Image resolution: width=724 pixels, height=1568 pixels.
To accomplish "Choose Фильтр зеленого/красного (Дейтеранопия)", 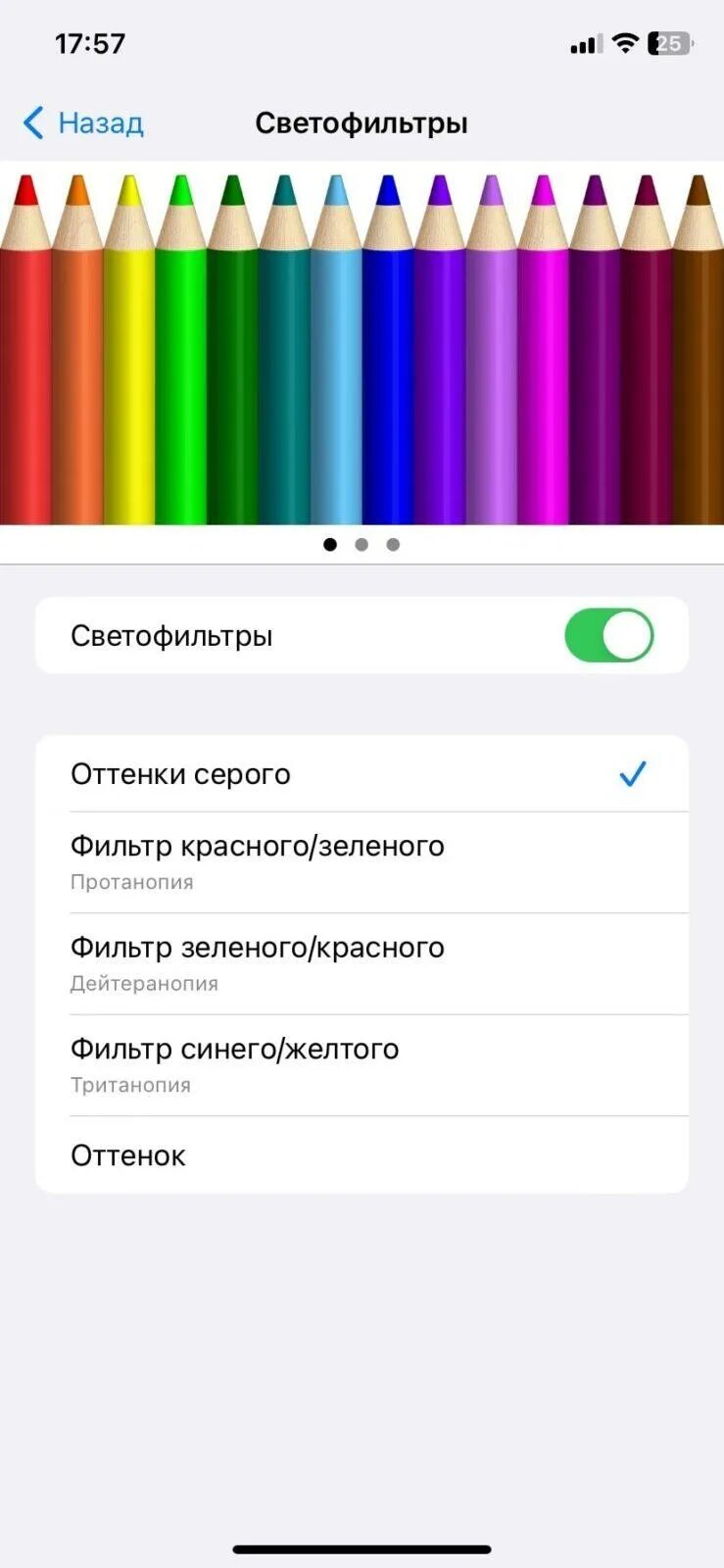I will [361, 963].
